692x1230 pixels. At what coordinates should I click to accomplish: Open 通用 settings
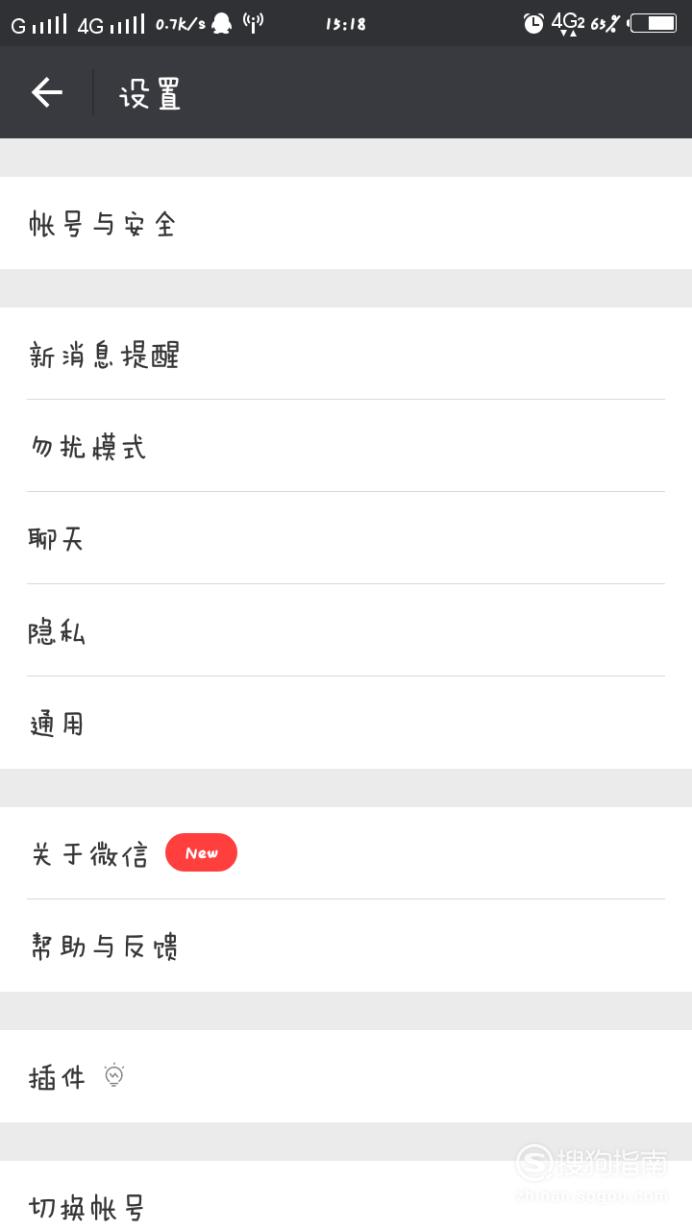pyautogui.click(x=346, y=722)
